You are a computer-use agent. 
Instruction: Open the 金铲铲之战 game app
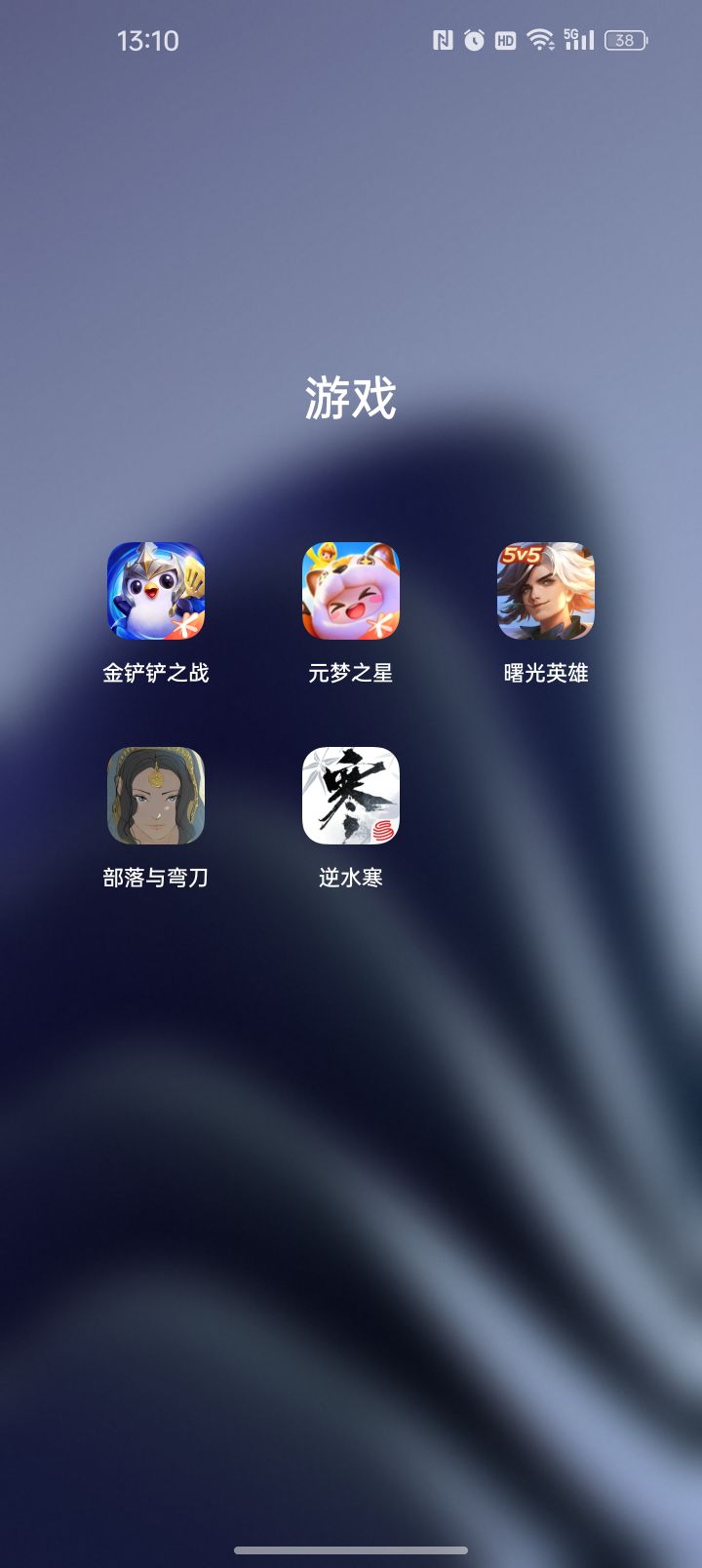[x=156, y=592]
